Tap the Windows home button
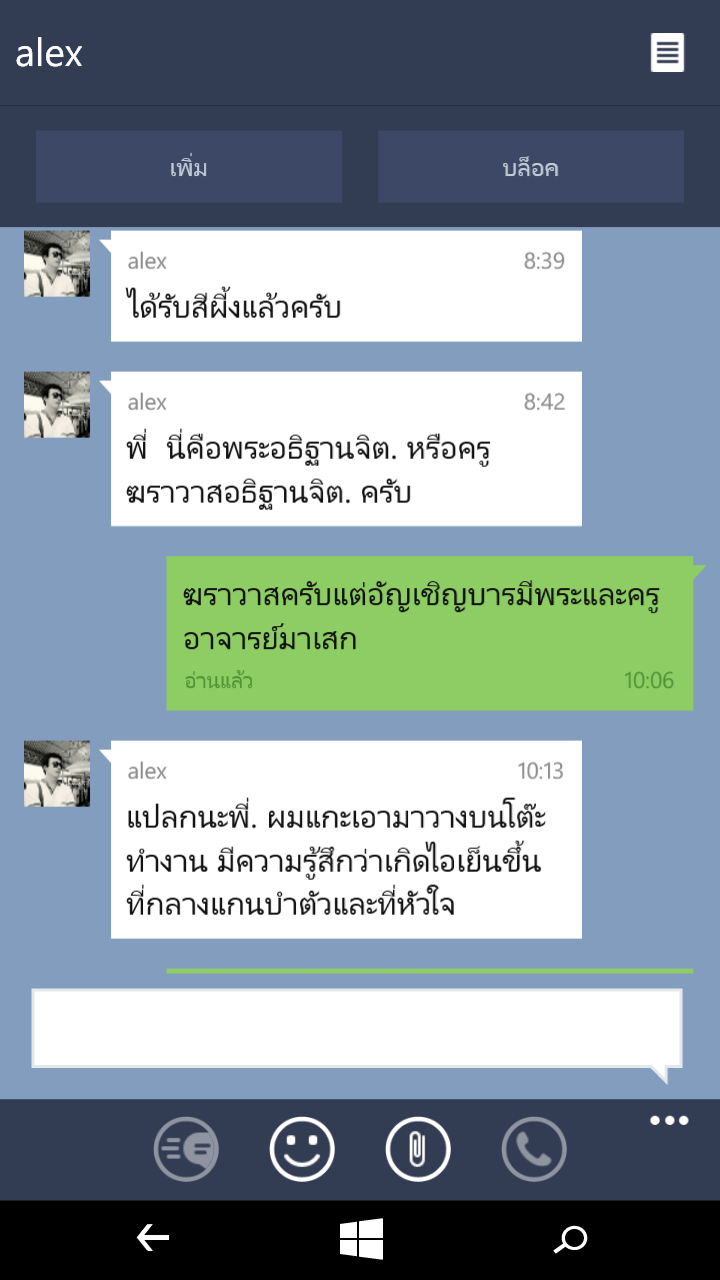Image resolution: width=720 pixels, height=1280 pixels. click(x=361, y=1240)
